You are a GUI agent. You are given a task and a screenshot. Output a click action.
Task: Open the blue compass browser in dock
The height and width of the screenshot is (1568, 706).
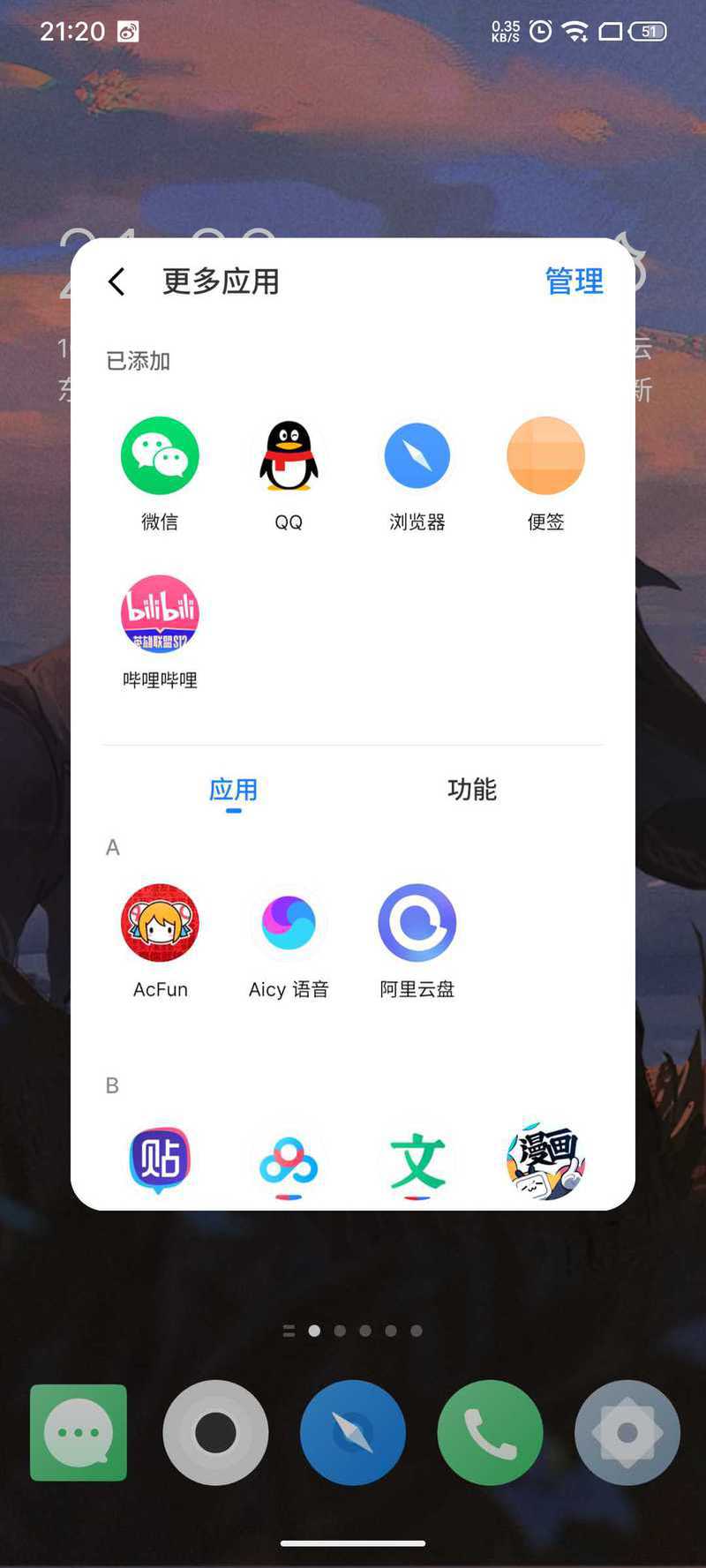click(353, 1432)
